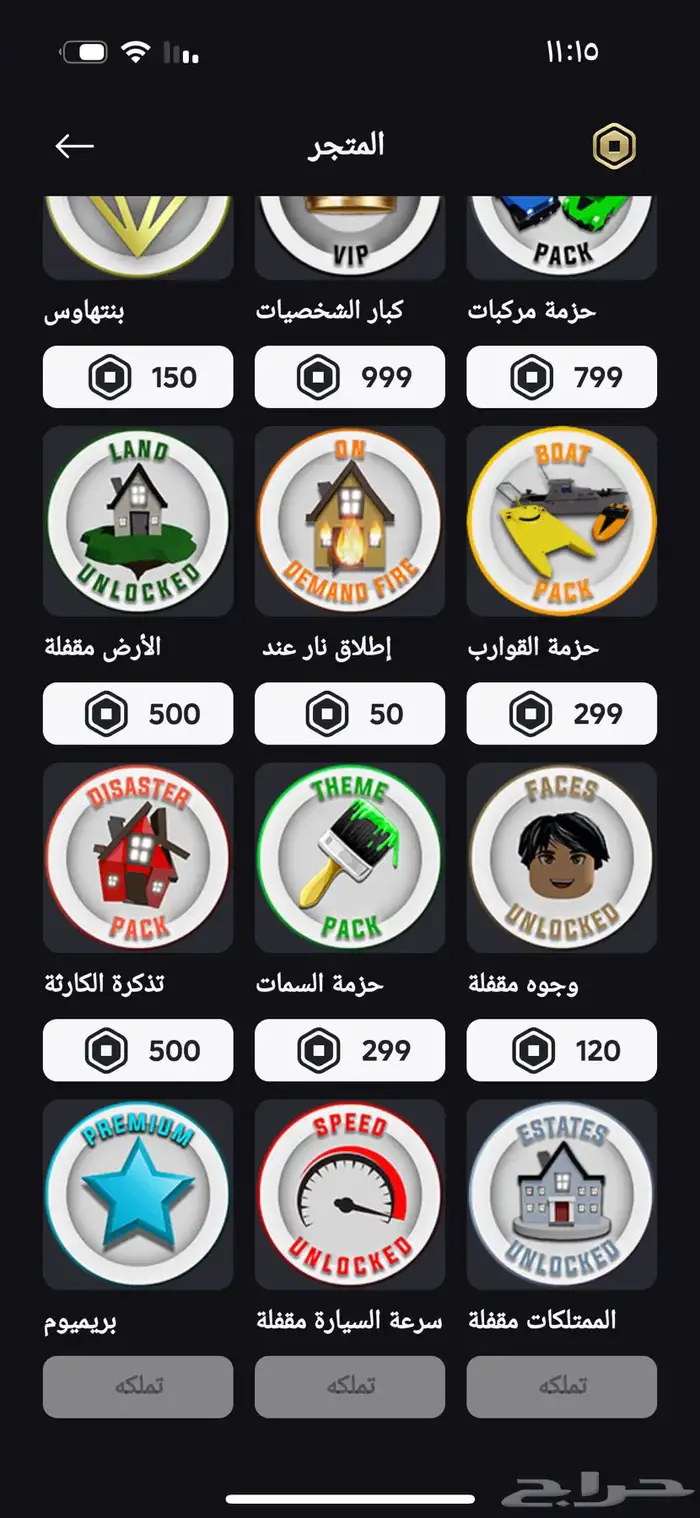Buy حزمة مركبات for 799 Robux

pyautogui.click(x=562, y=377)
